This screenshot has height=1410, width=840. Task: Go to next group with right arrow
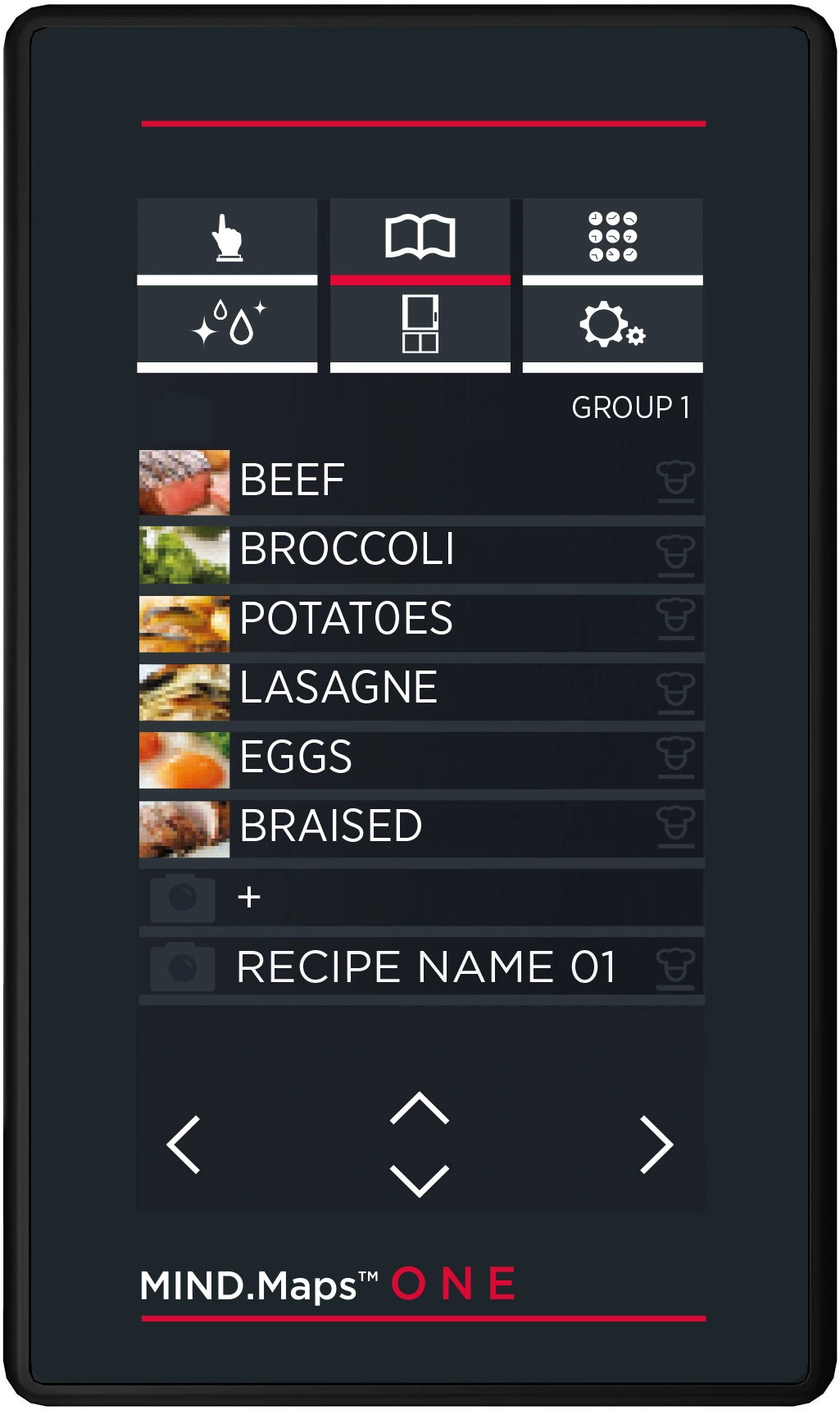(x=656, y=1144)
